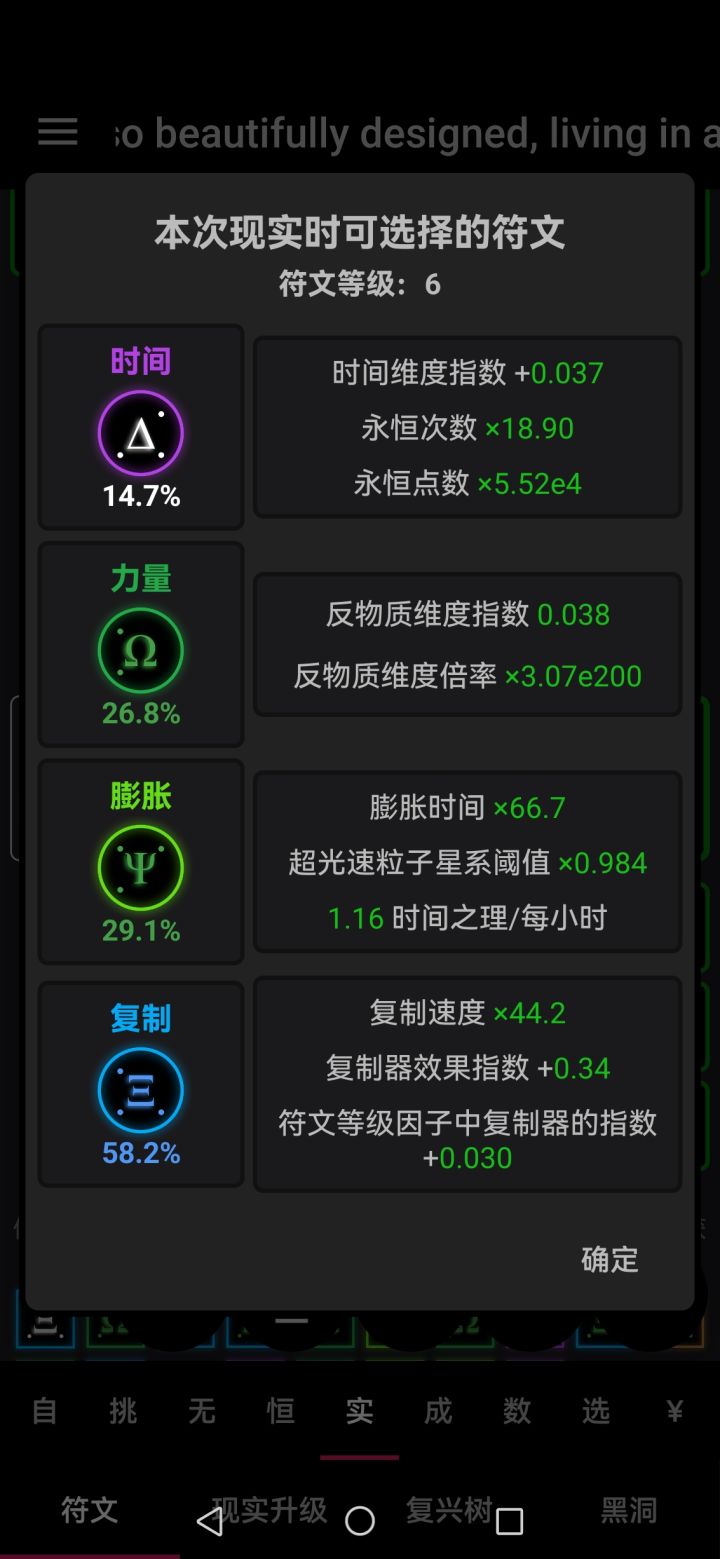Confirm rune choice with the 确定 button
720x1559 pixels.
coord(609,1260)
